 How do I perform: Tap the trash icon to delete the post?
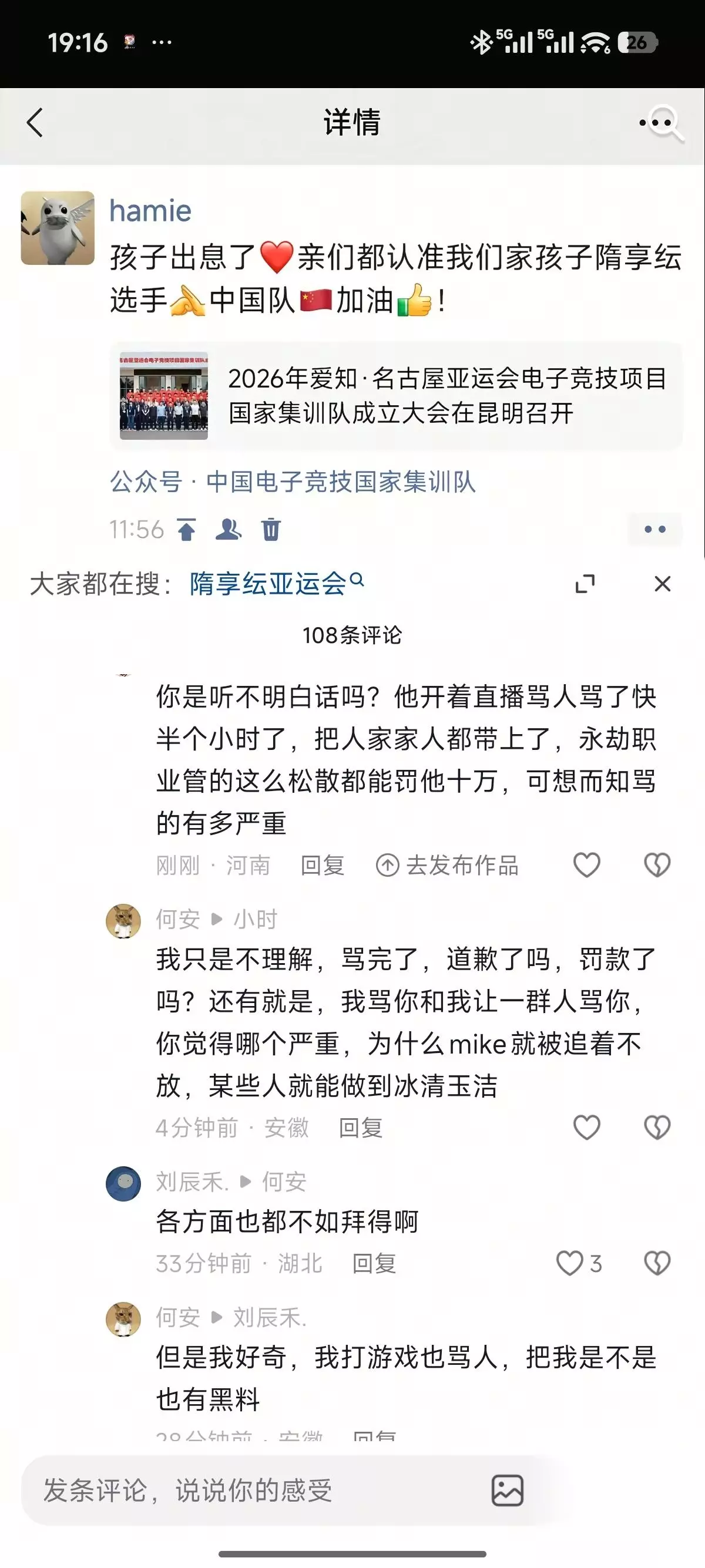[x=271, y=529]
